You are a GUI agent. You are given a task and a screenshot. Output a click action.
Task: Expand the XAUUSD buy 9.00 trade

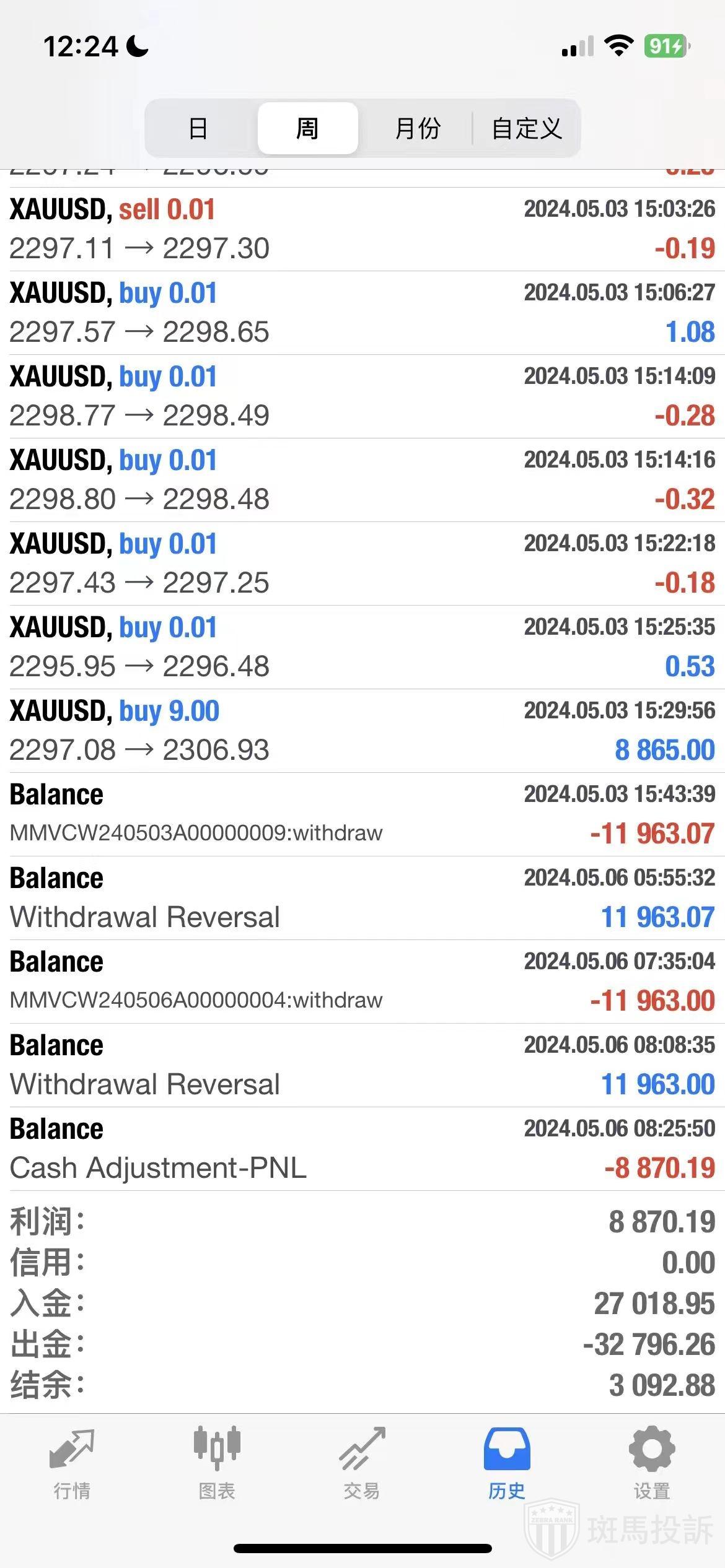point(362,731)
